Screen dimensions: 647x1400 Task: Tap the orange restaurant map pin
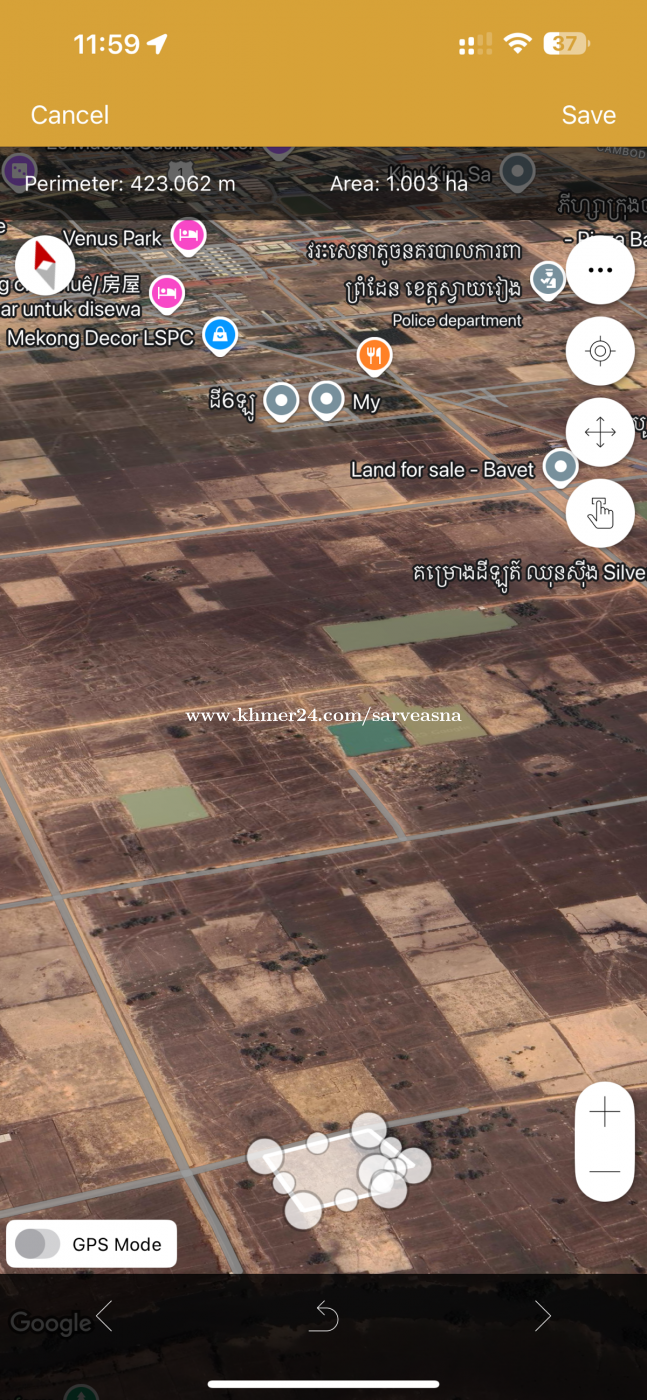point(374,355)
